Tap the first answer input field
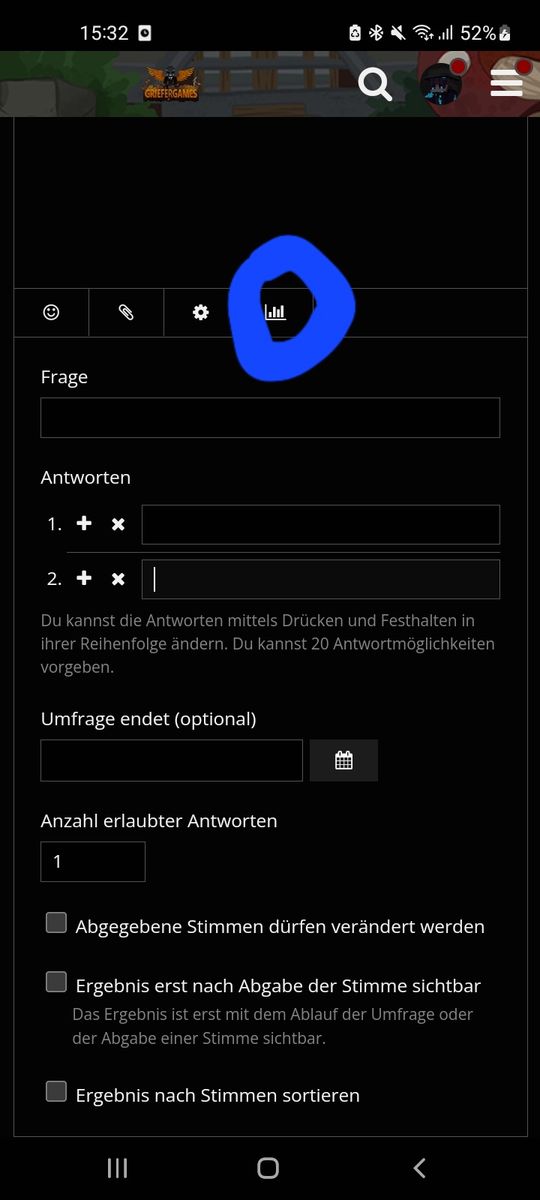 321,524
